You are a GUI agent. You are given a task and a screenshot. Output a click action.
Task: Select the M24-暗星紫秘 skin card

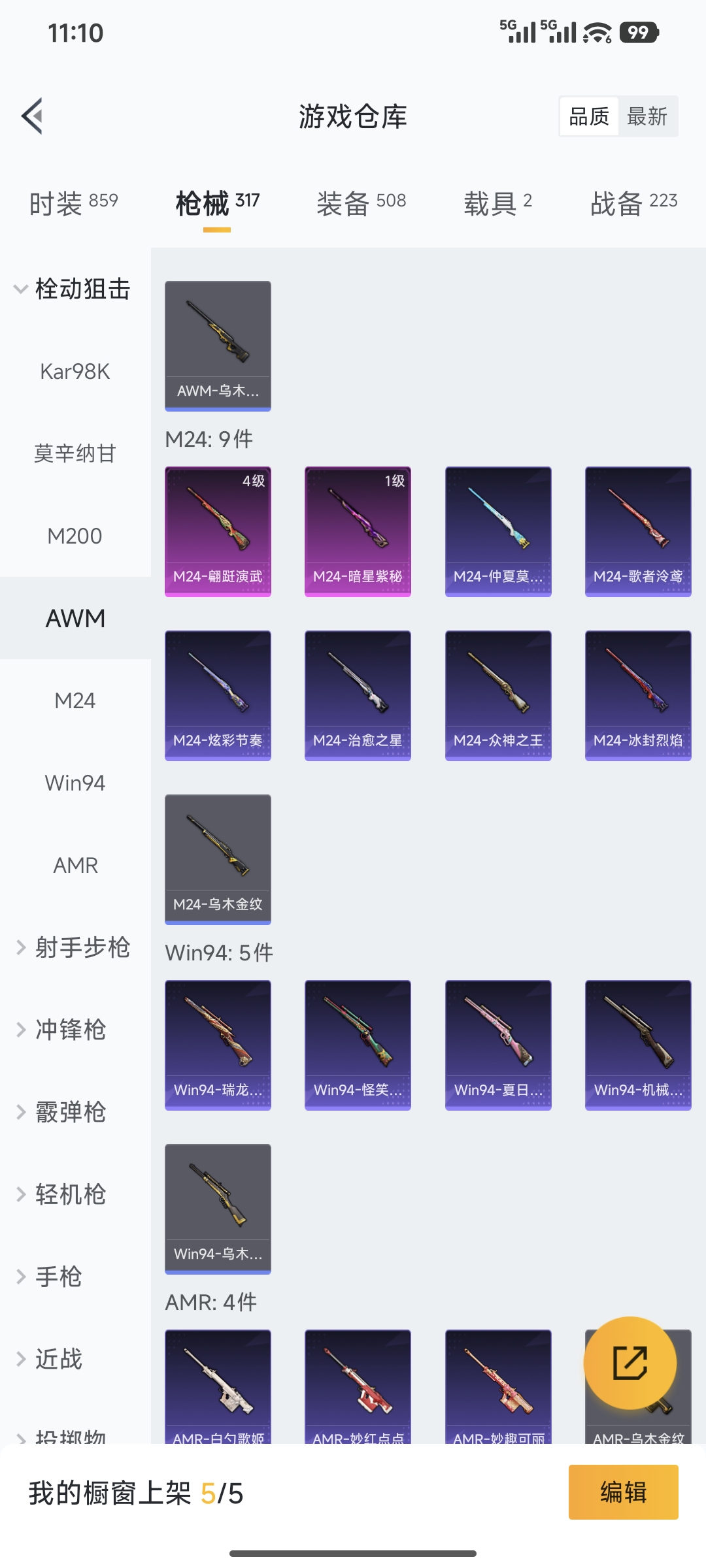358,531
